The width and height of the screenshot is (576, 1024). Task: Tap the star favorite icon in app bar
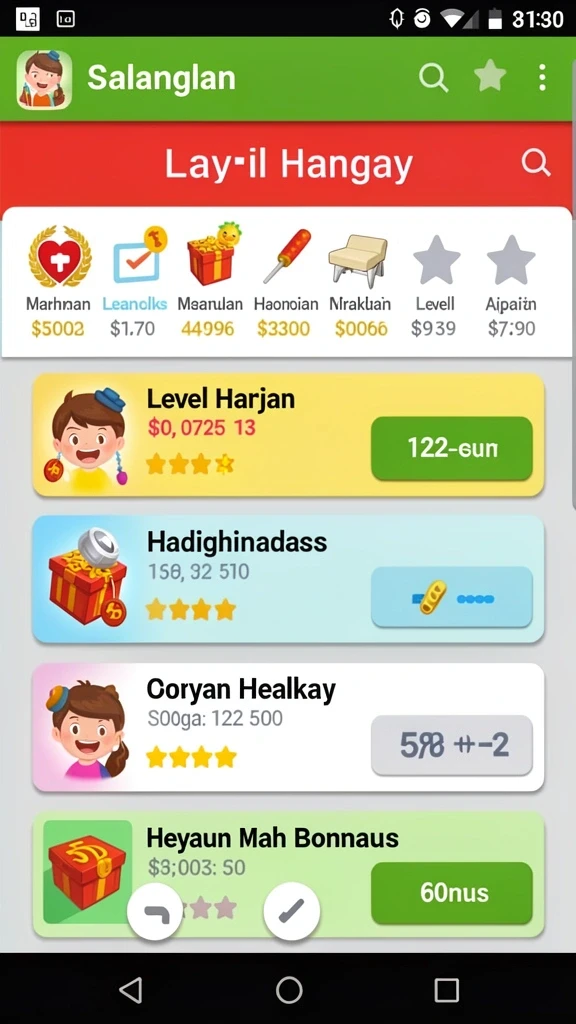click(x=490, y=77)
